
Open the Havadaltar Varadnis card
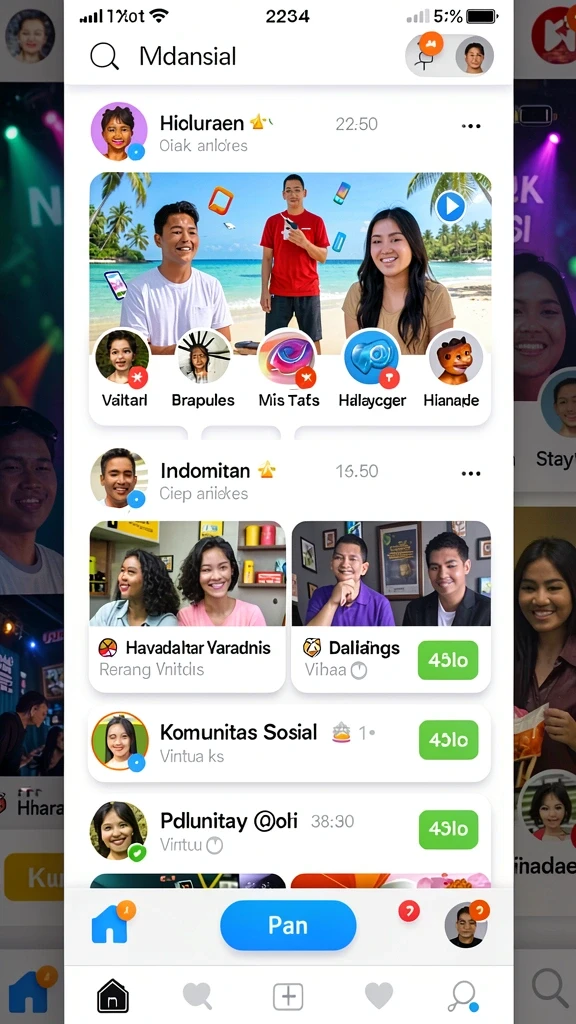187,606
